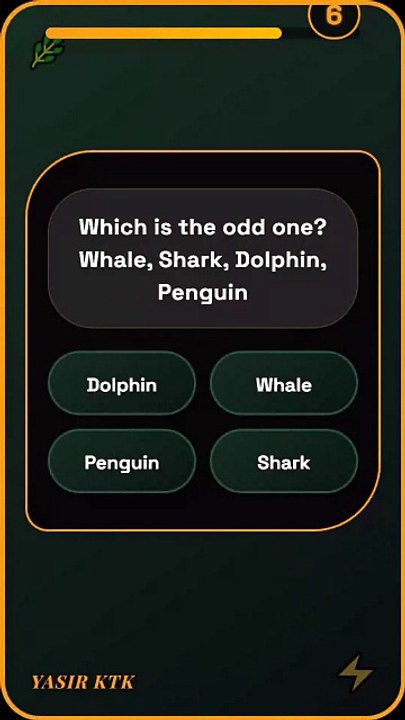Choose the Whale answer option
405x720 pixels.
pyautogui.click(x=284, y=384)
